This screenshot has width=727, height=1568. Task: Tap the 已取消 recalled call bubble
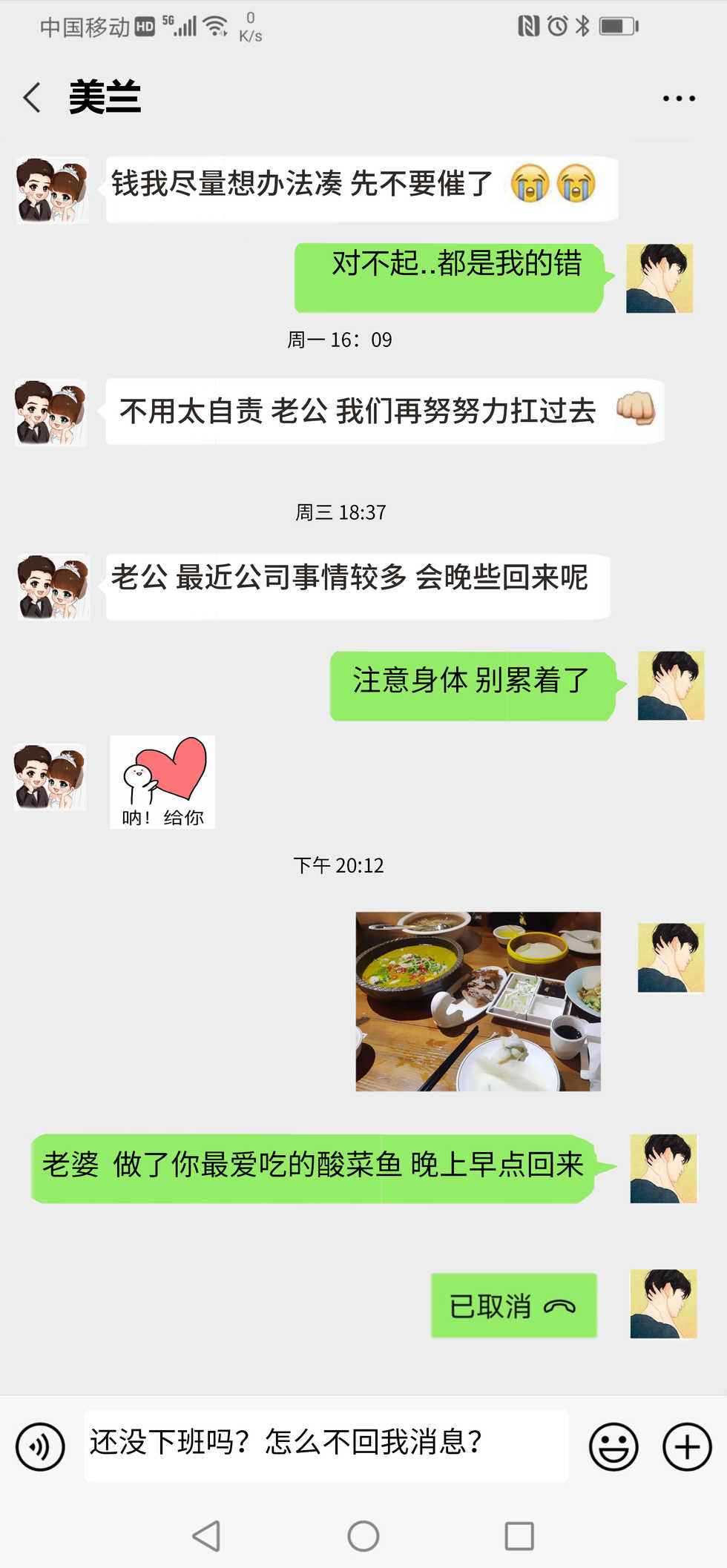coord(513,1306)
